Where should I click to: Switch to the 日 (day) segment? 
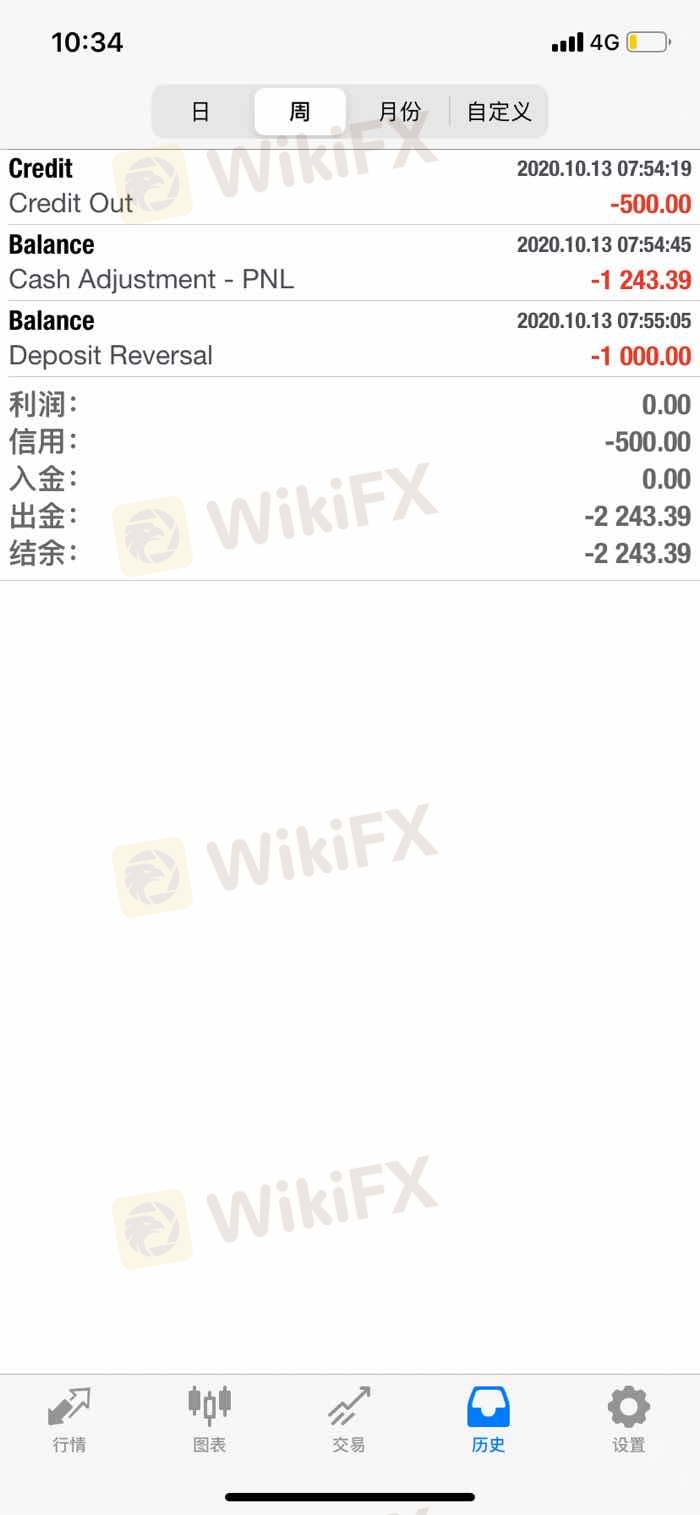pyautogui.click(x=201, y=111)
